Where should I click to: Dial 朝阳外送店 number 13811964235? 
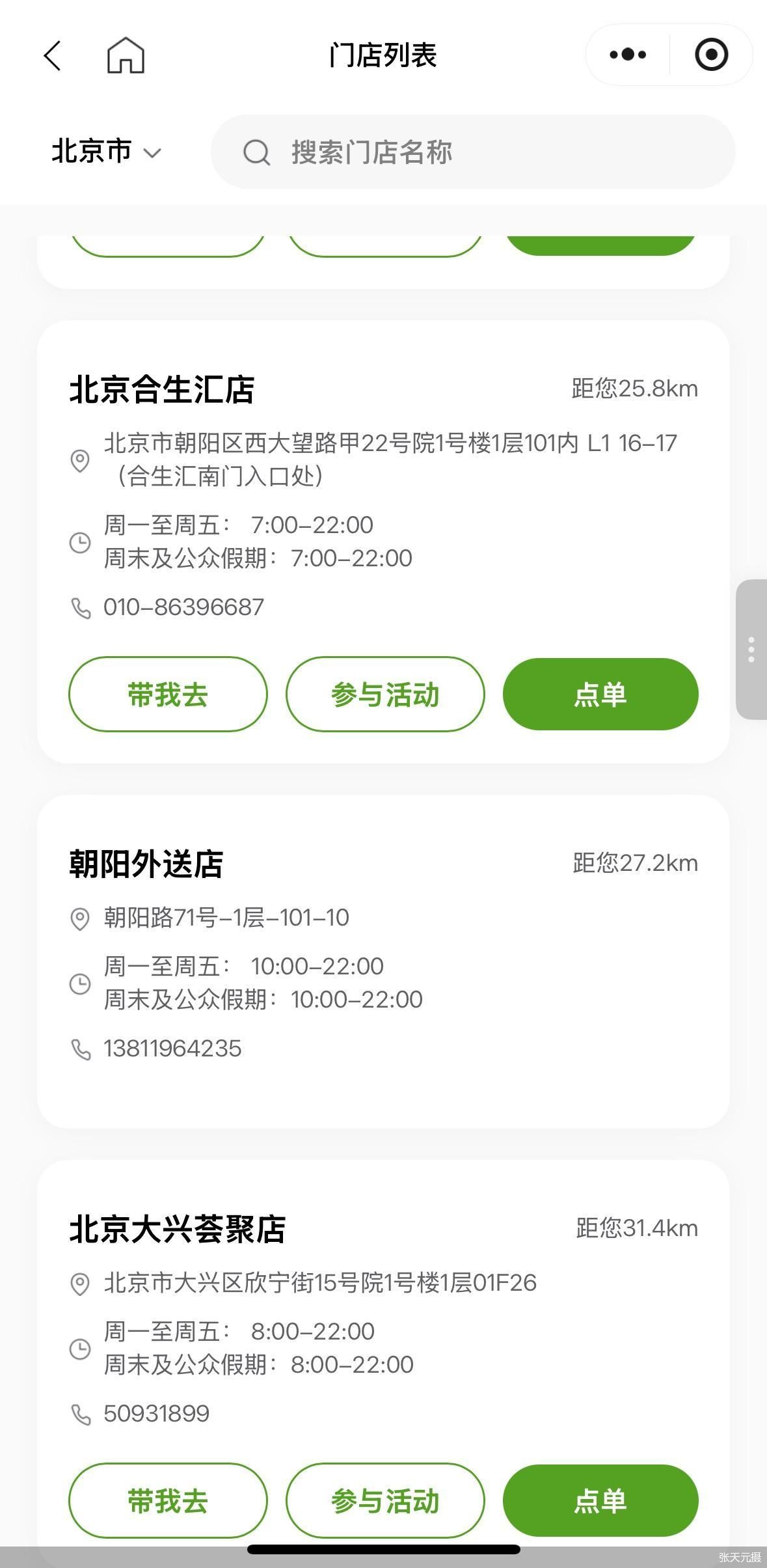pos(172,1049)
